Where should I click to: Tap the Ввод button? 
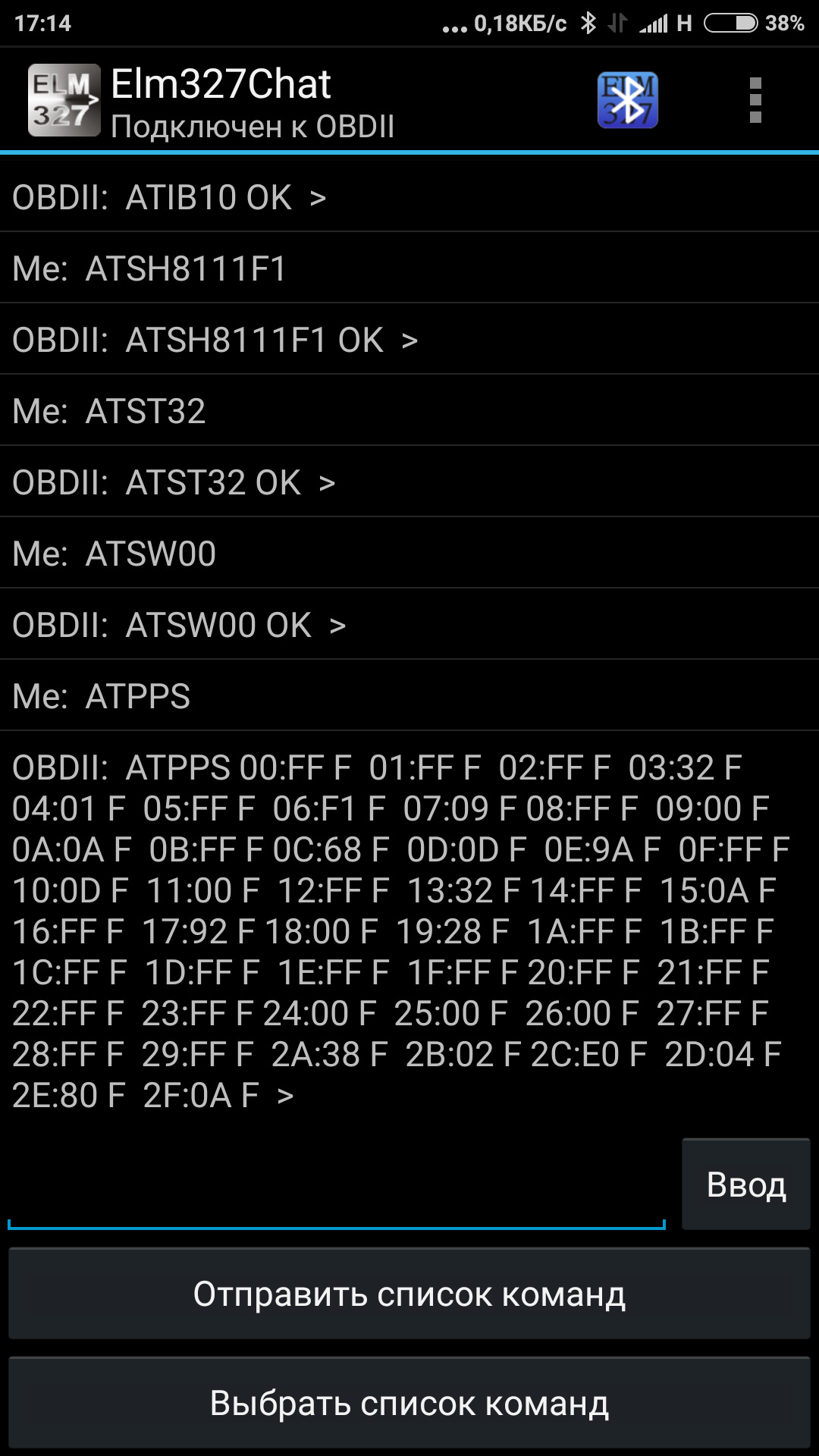coord(746,1185)
